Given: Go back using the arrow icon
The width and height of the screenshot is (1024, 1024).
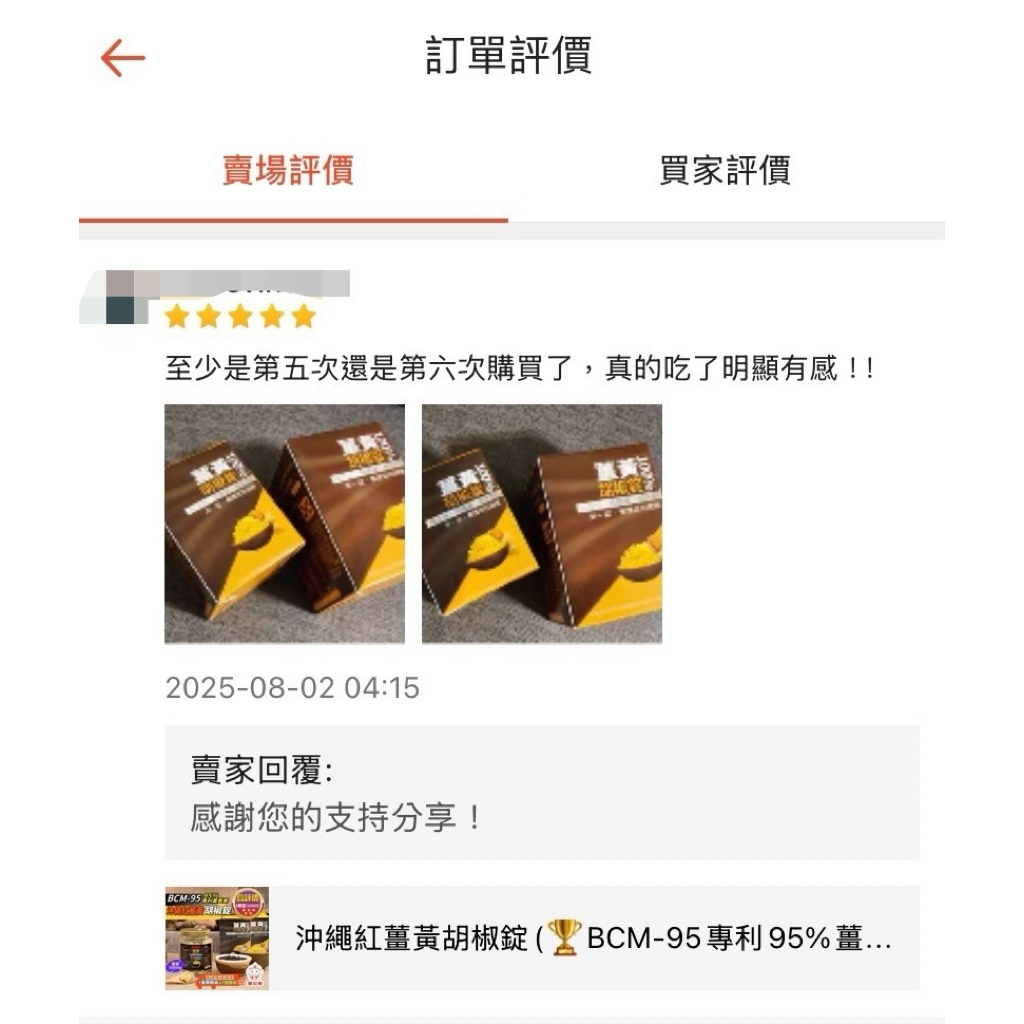Looking at the screenshot, I should click(x=123, y=58).
